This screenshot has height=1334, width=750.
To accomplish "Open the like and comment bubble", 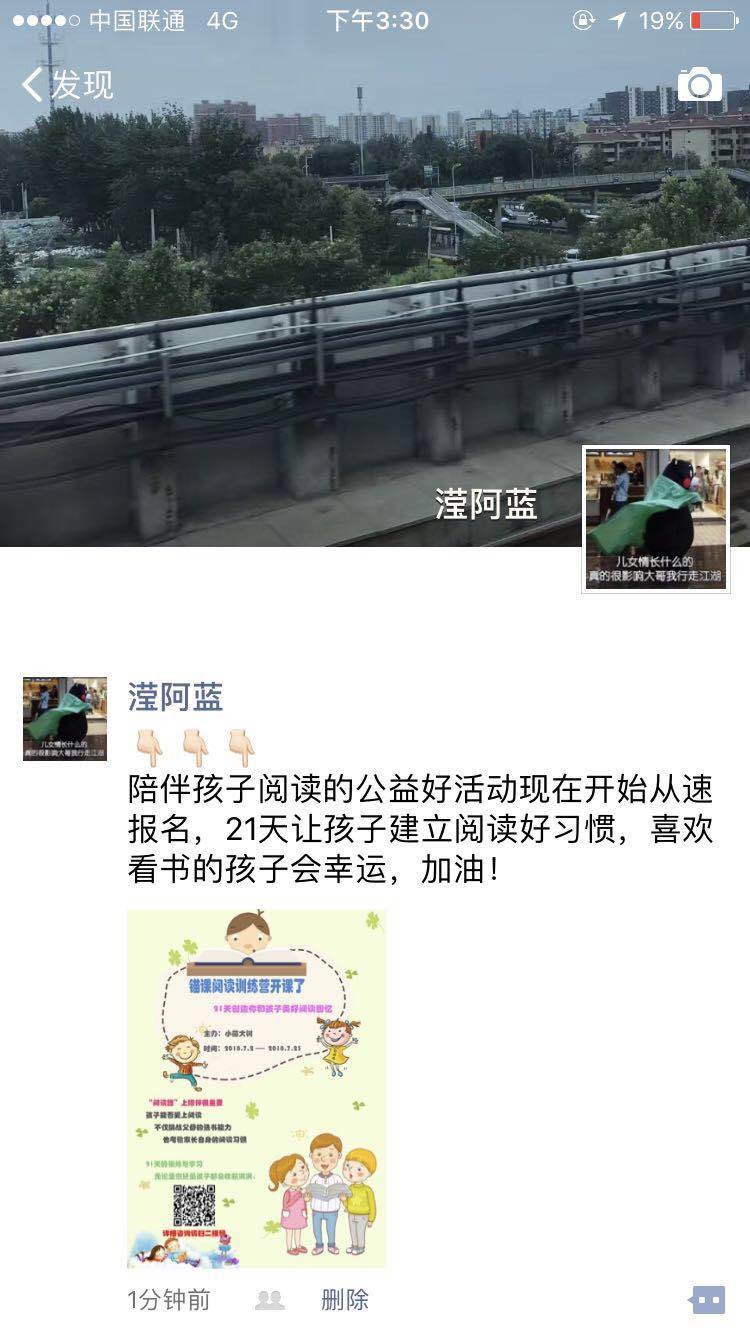I will pyautogui.click(x=707, y=1300).
